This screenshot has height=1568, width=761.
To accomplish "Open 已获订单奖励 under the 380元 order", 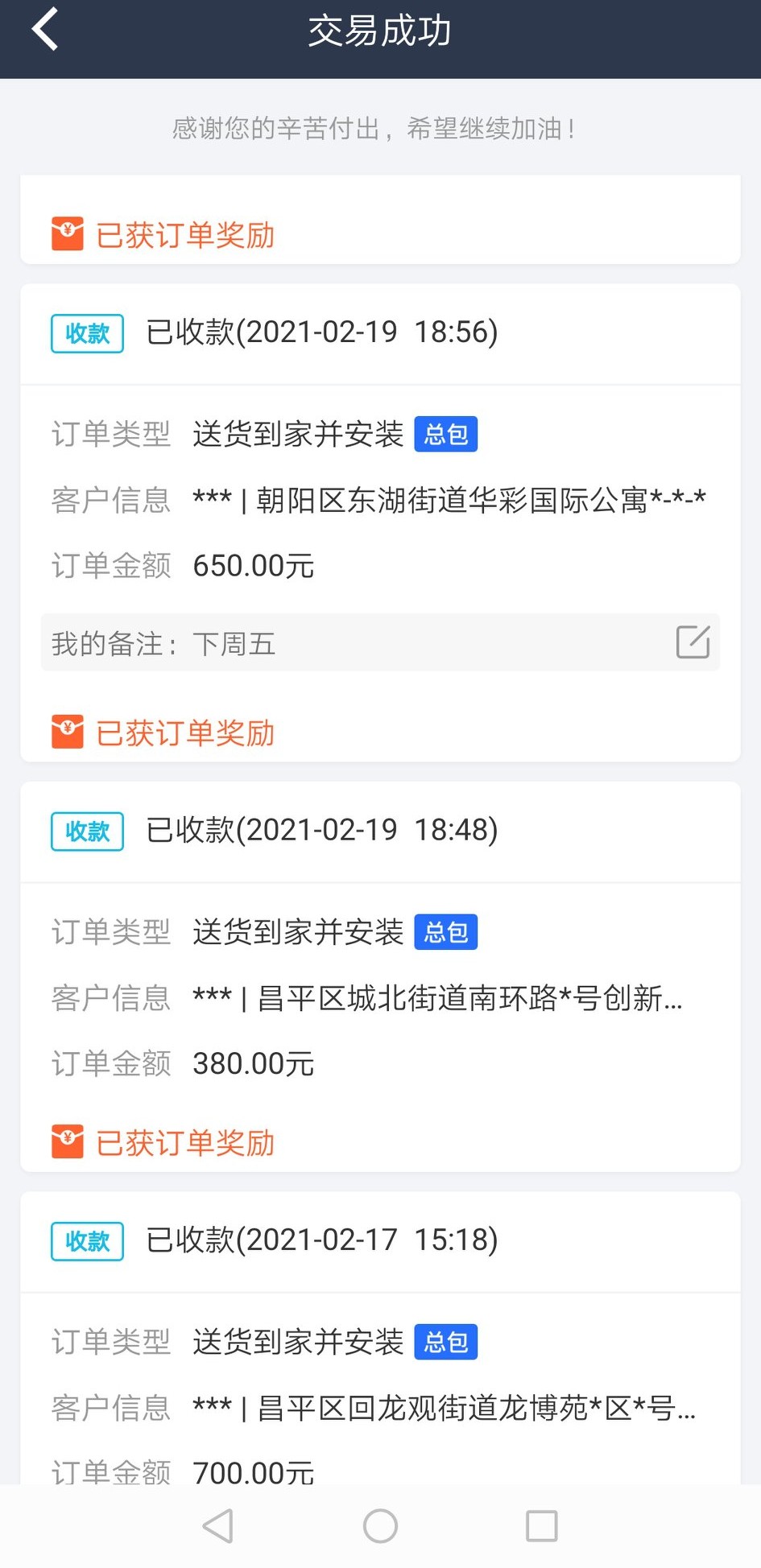I will [184, 1142].
